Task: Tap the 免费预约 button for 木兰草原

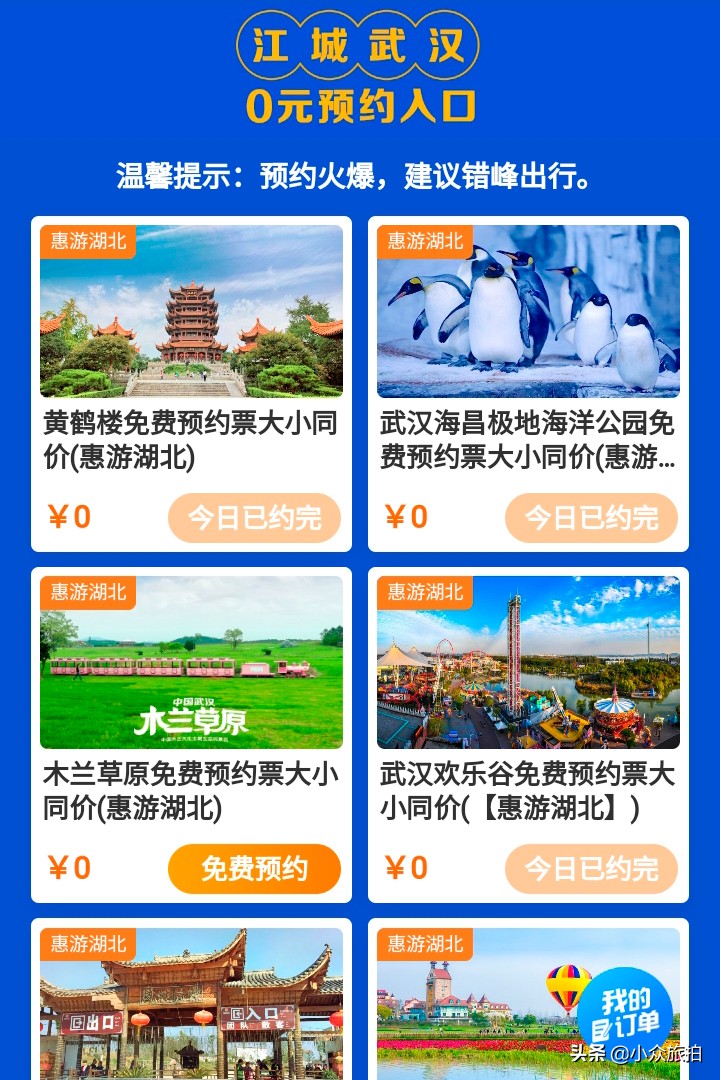Action: 254,868
